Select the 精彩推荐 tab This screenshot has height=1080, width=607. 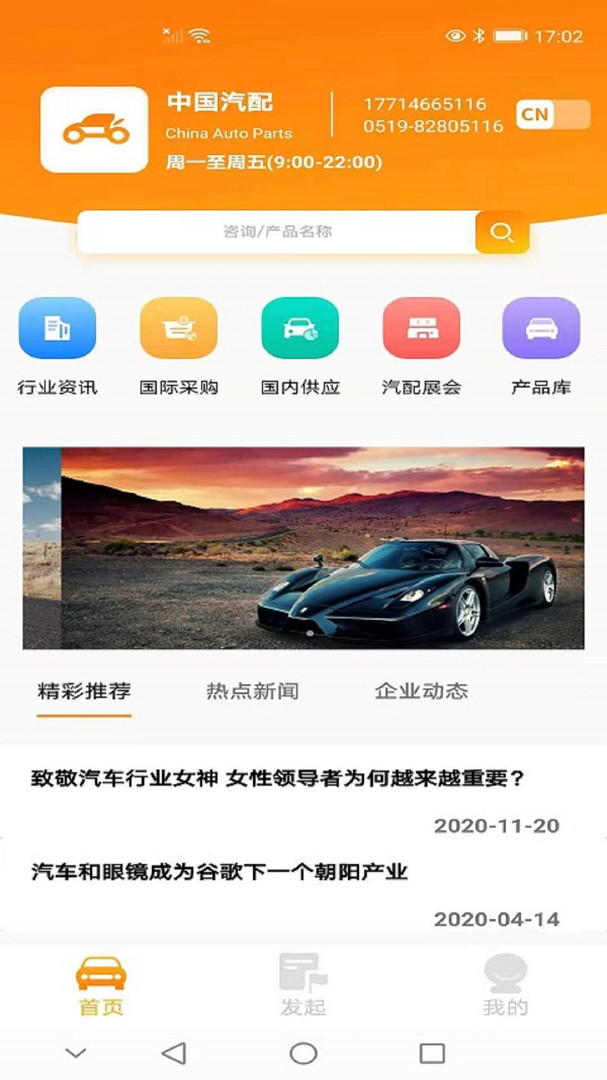pyautogui.click(x=84, y=691)
